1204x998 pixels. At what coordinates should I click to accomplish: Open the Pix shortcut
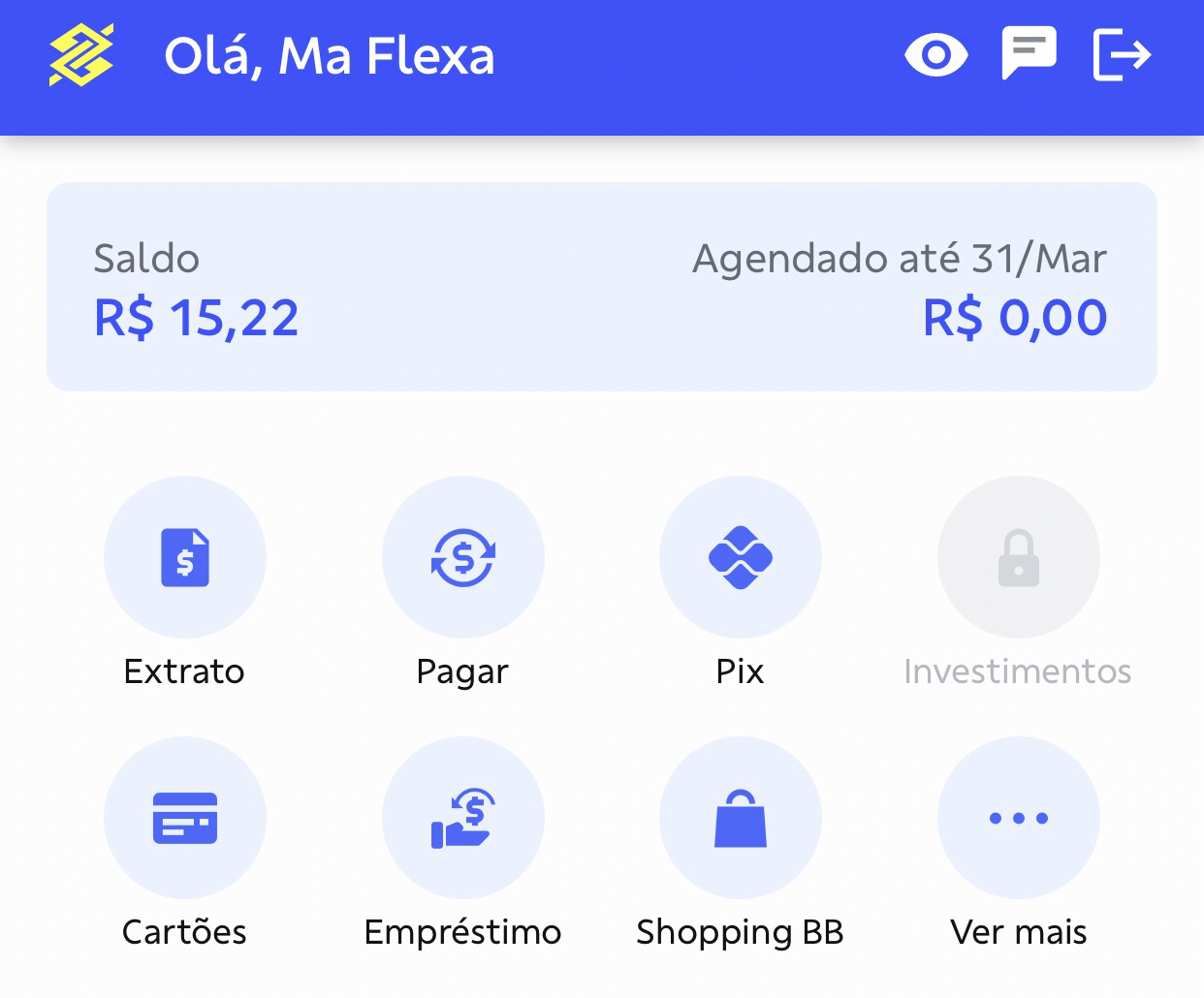740,557
